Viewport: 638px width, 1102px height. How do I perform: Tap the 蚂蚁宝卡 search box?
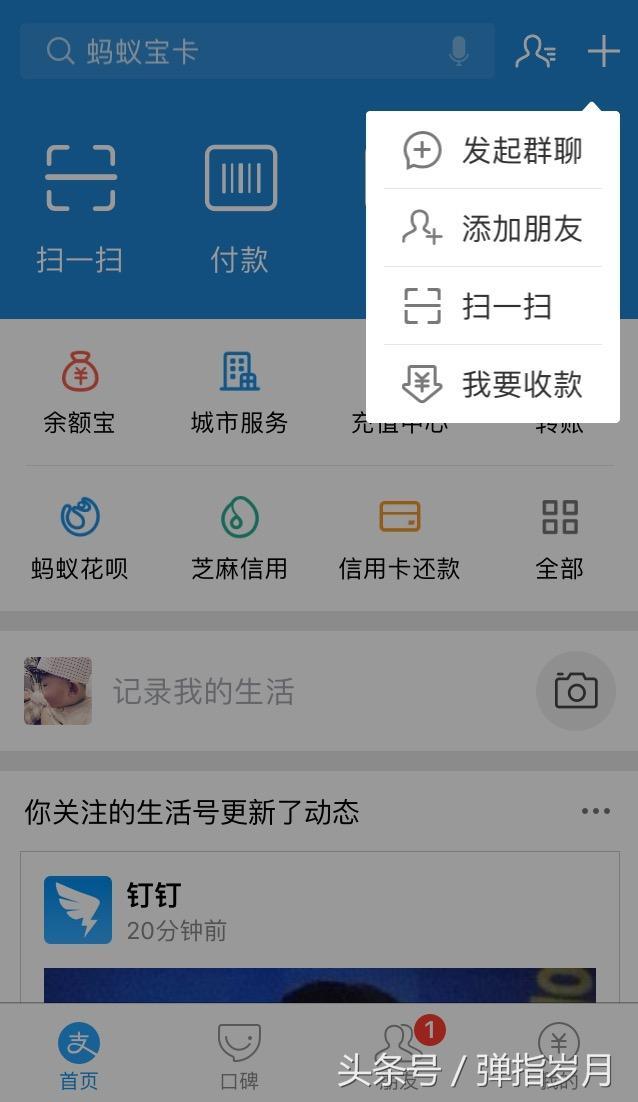240,52
